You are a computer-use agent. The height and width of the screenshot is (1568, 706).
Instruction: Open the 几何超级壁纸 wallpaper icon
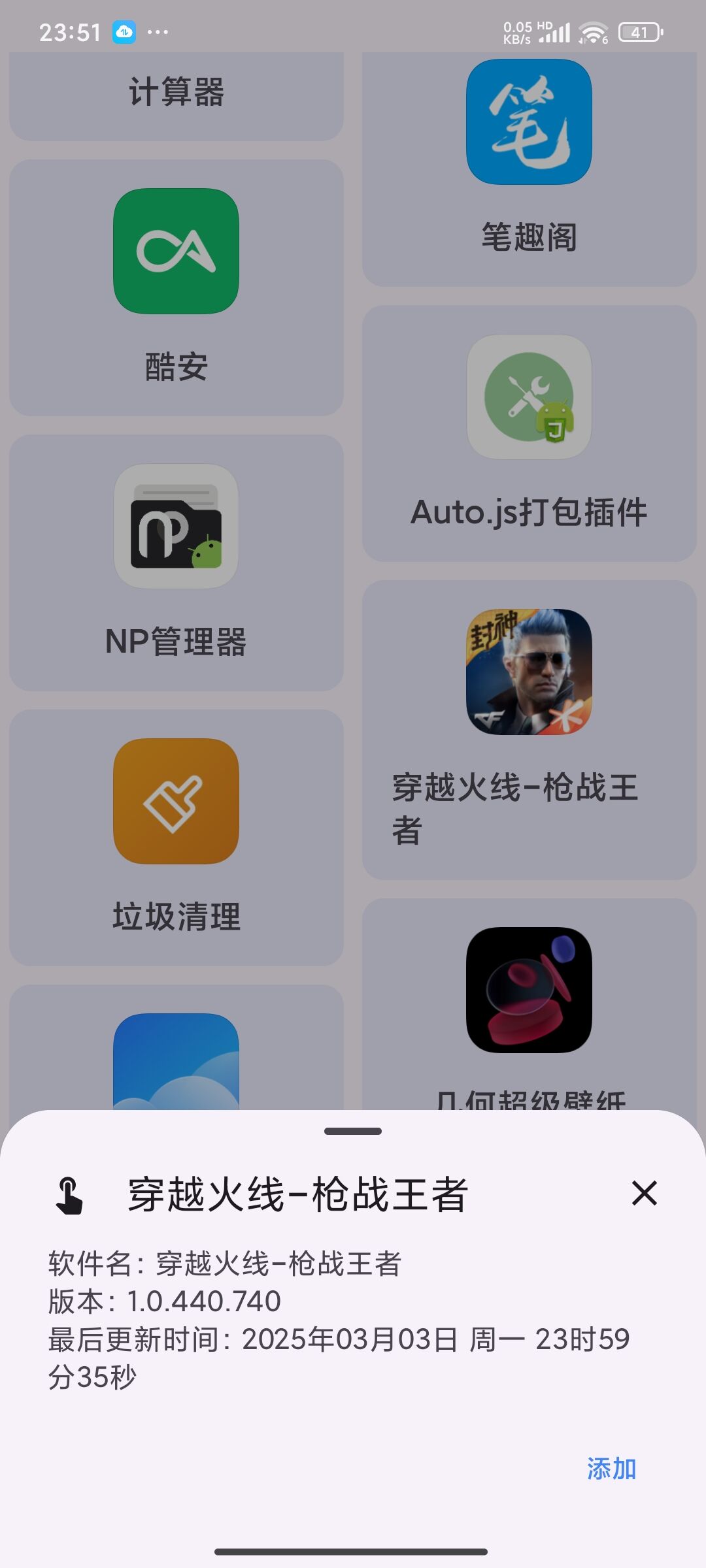[x=529, y=993]
